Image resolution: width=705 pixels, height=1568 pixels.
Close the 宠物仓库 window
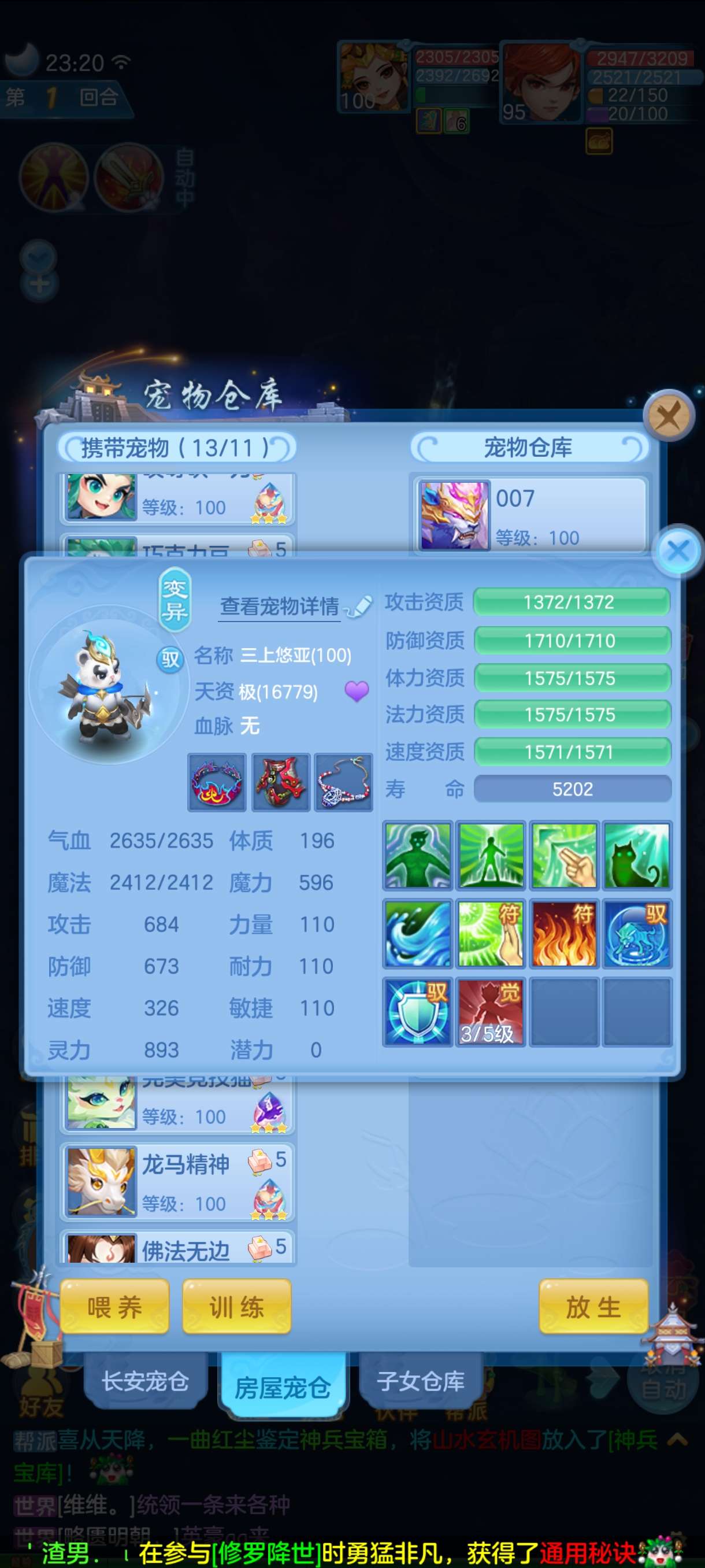point(669,416)
